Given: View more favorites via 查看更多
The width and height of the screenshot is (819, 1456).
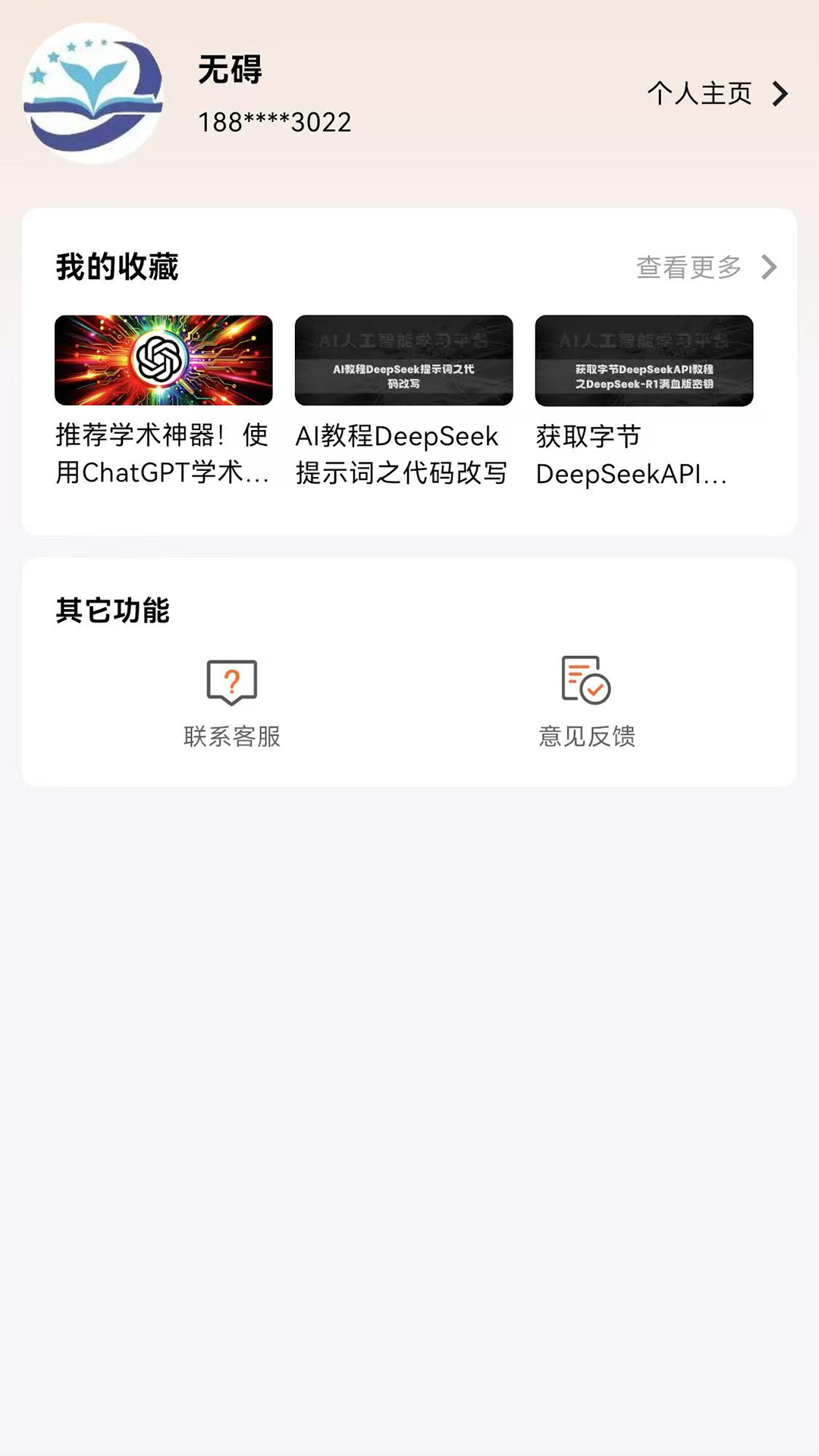Looking at the screenshot, I should pyautogui.click(x=705, y=267).
